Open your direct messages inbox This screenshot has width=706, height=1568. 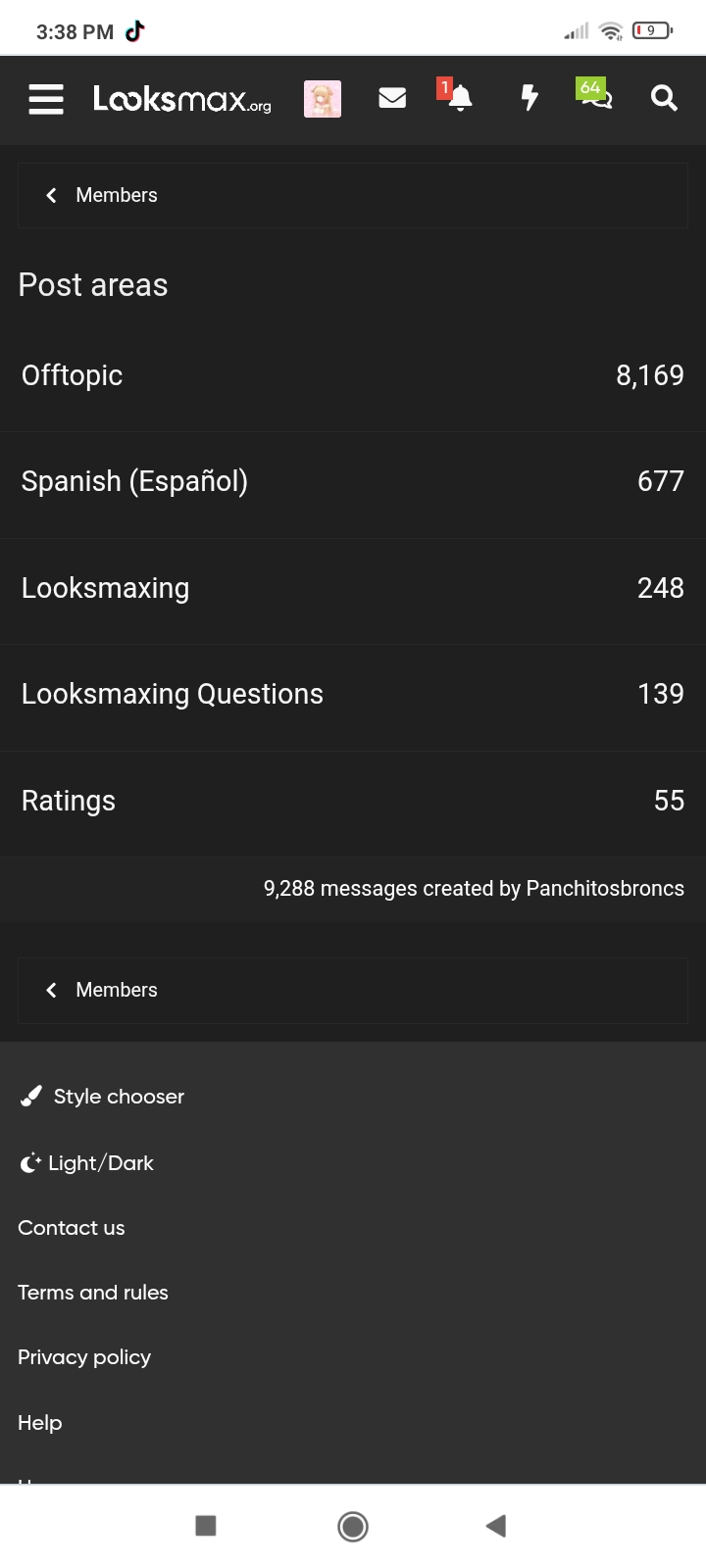(x=392, y=98)
